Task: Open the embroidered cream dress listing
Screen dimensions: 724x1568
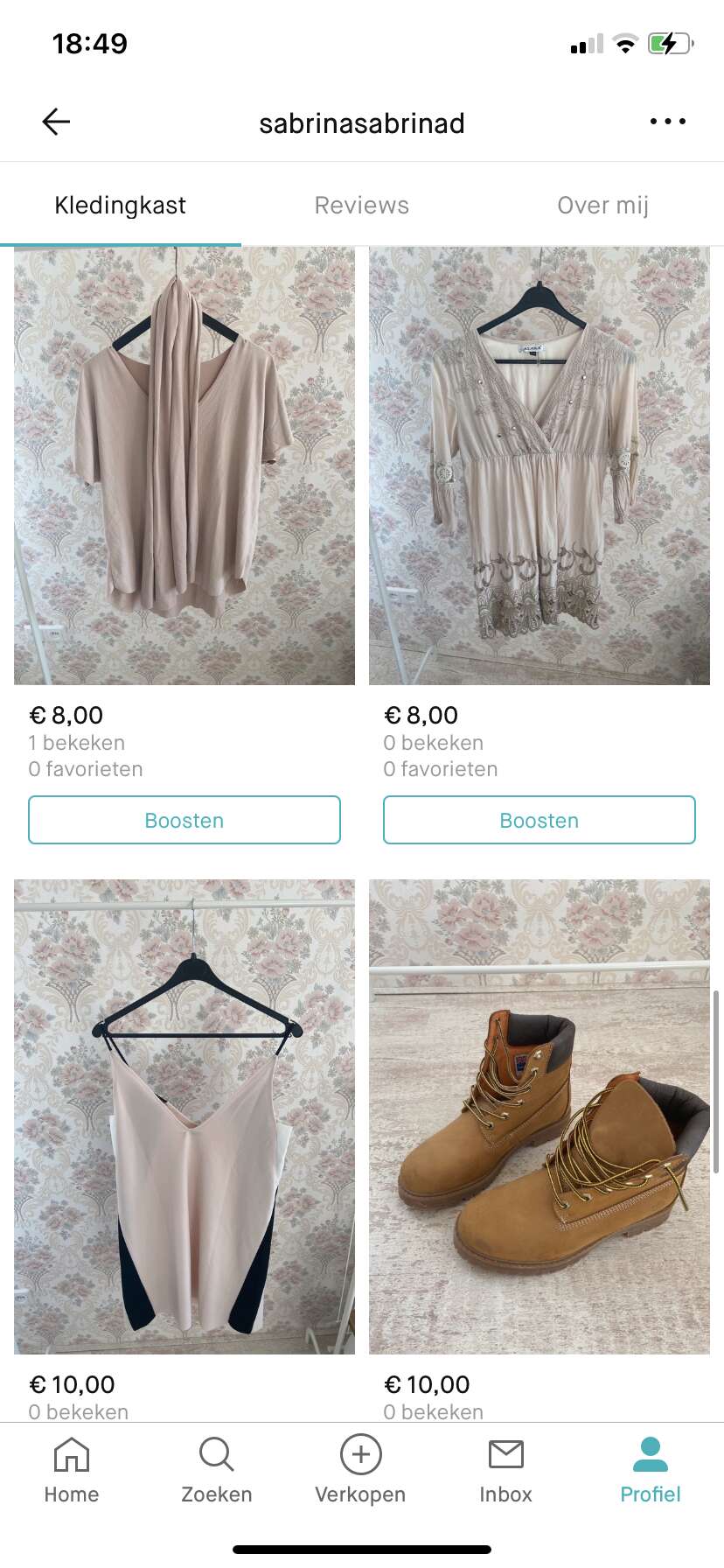Action: 540,465
